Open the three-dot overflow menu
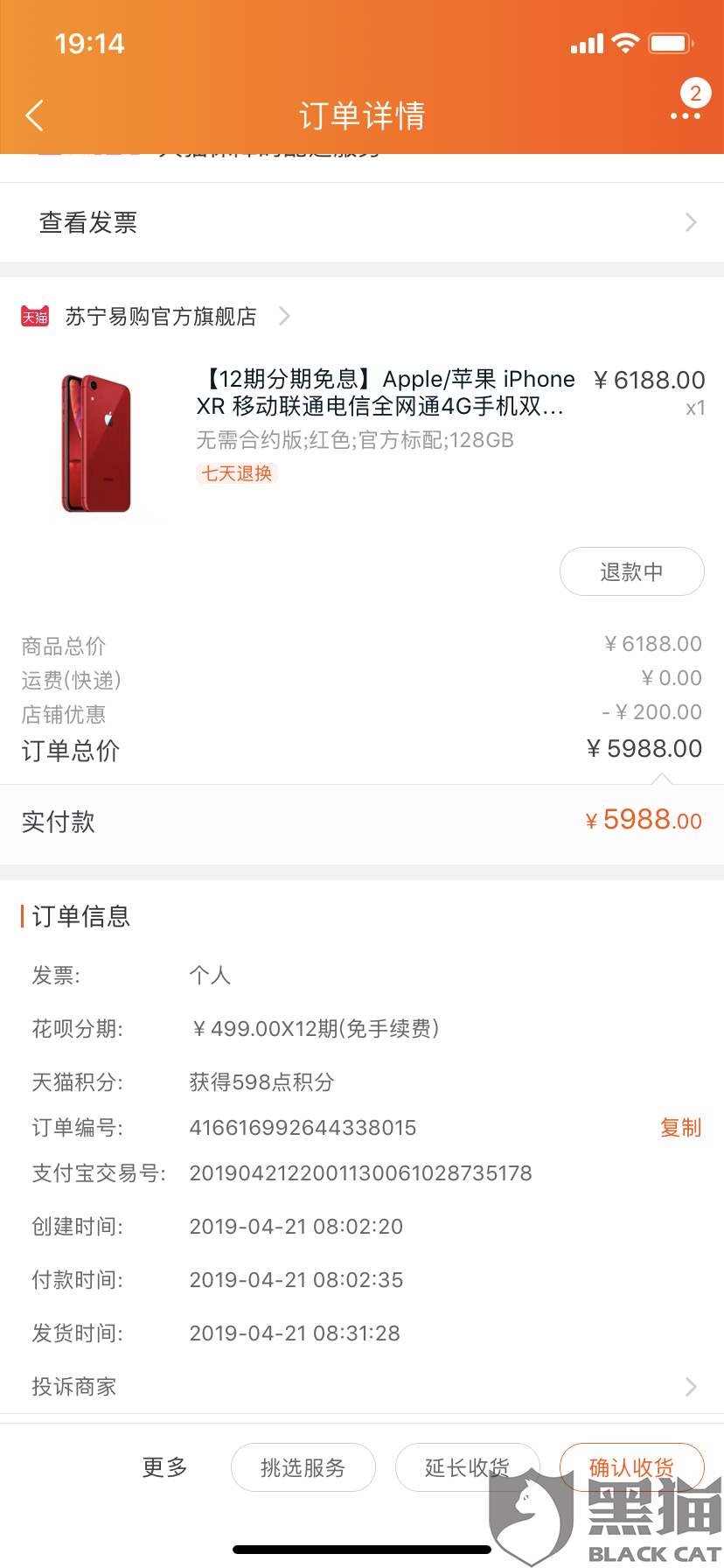 [686, 115]
